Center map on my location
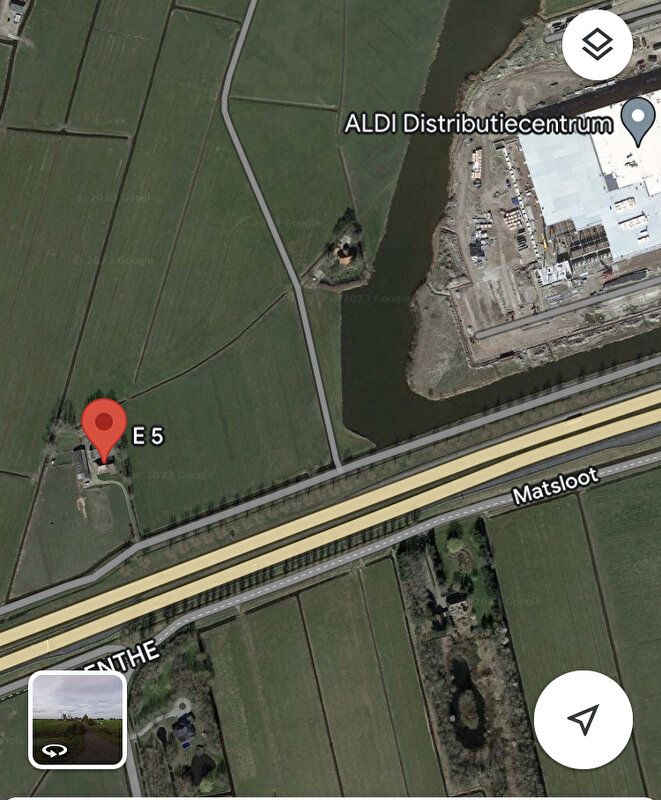The image size is (661, 800). [583, 718]
